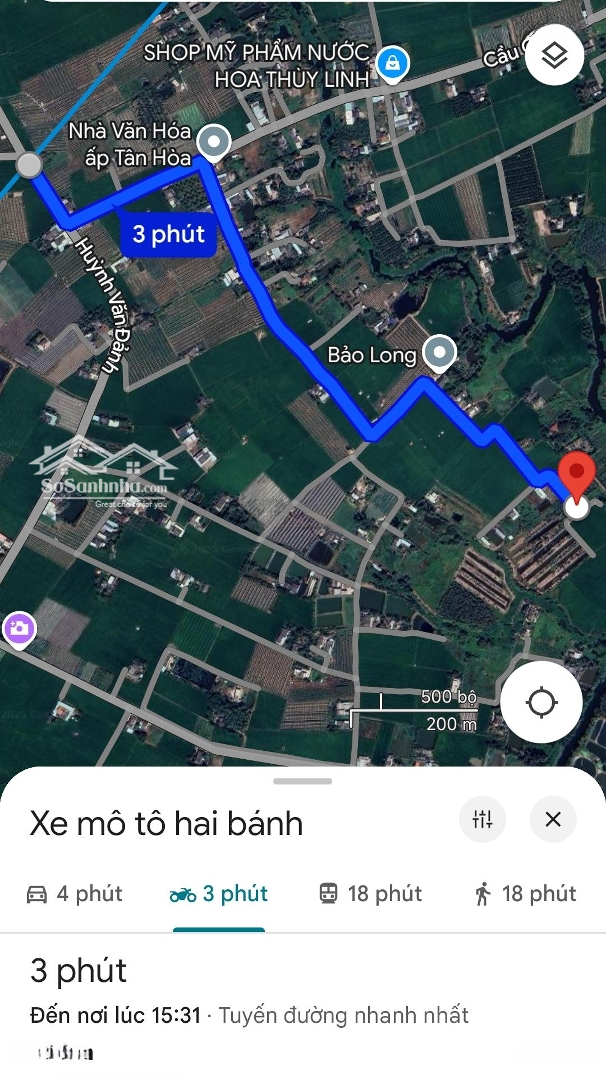This screenshot has height=1080, width=606.
Task: Switch to walking 18 phút tab
Action: (525, 894)
